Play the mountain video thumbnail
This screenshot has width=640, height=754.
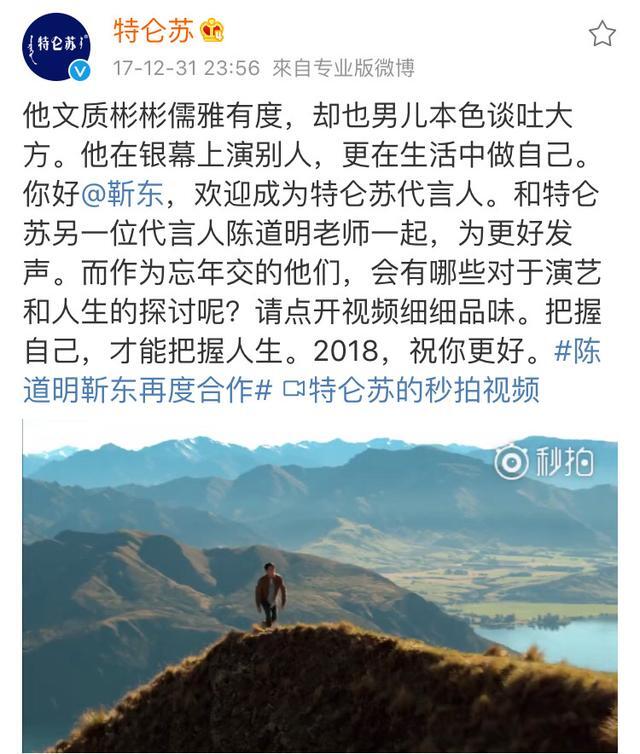pyautogui.click(x=320, y=585)
